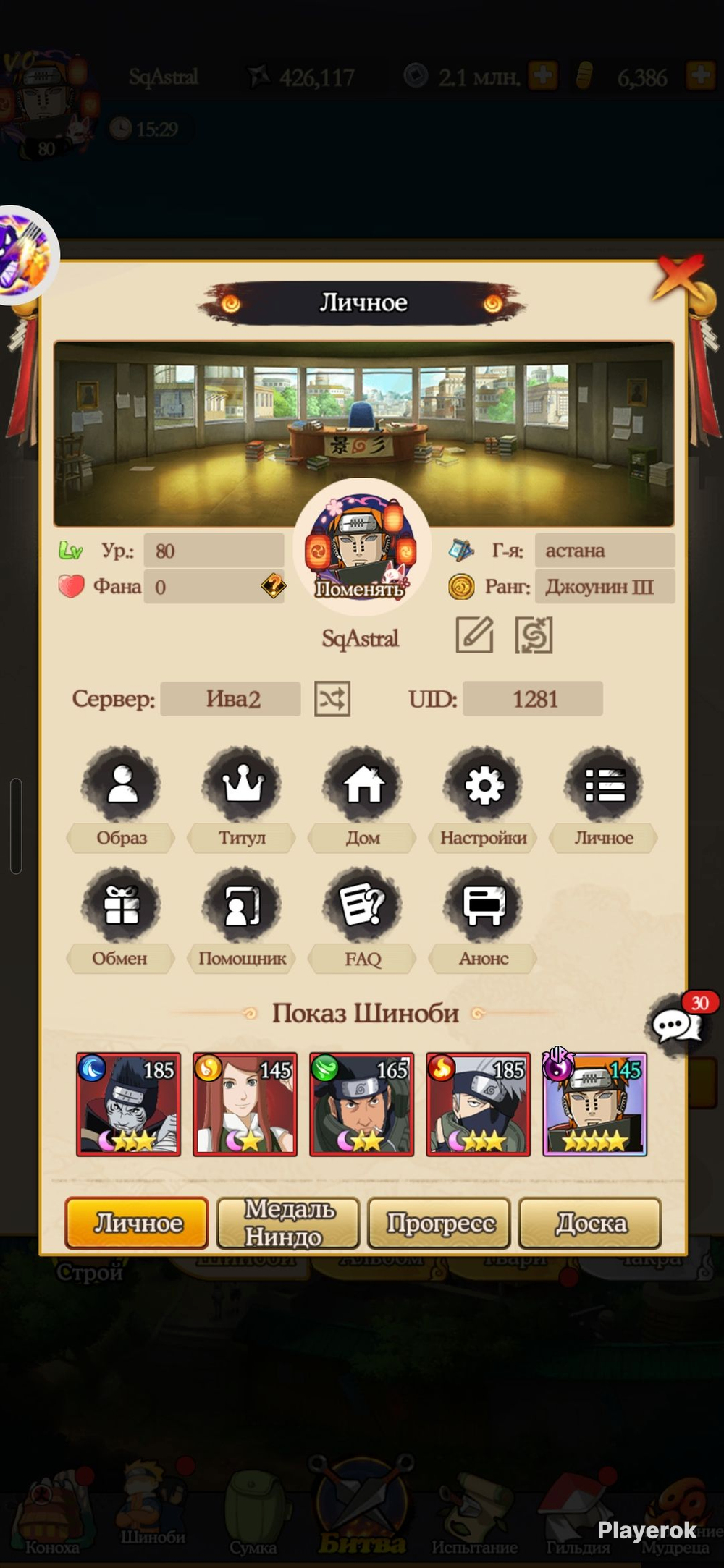Switch to the Прогресс tab

coord(439,1223)
